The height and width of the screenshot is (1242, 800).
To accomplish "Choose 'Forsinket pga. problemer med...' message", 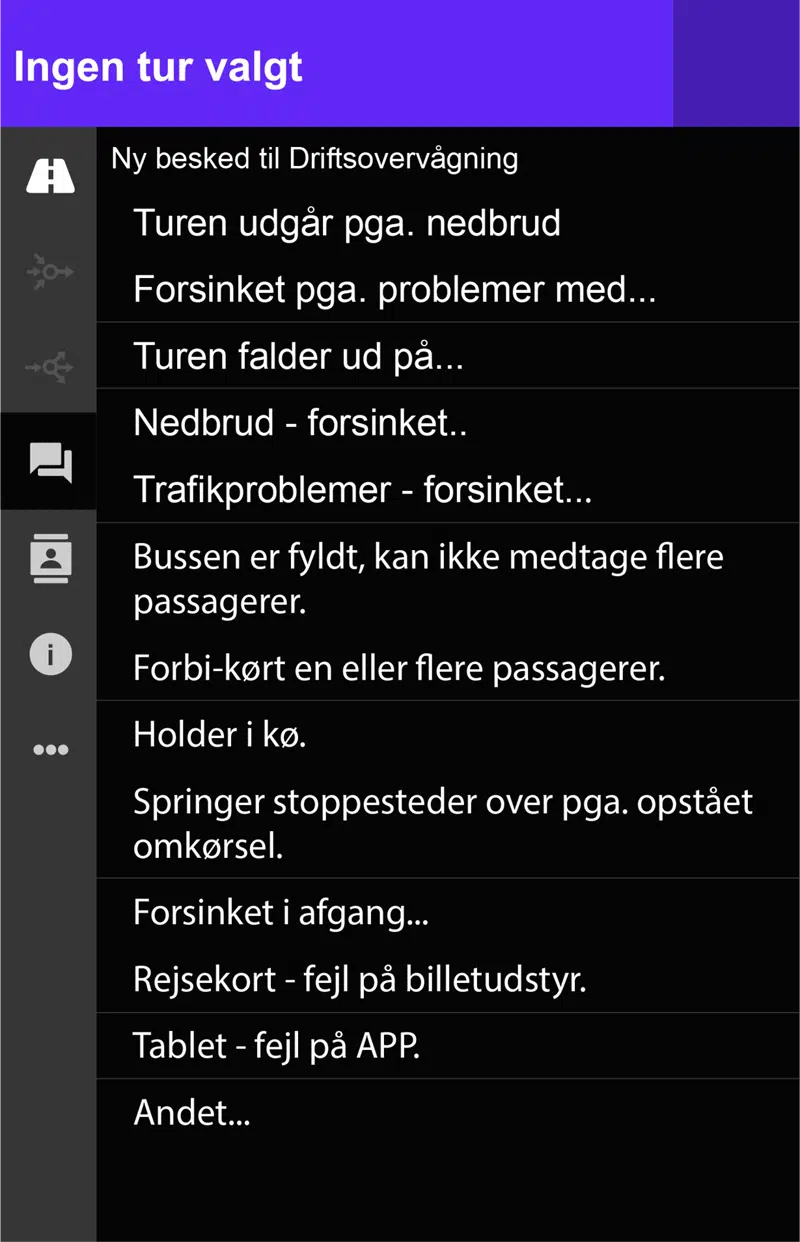I will pos(394,290).
